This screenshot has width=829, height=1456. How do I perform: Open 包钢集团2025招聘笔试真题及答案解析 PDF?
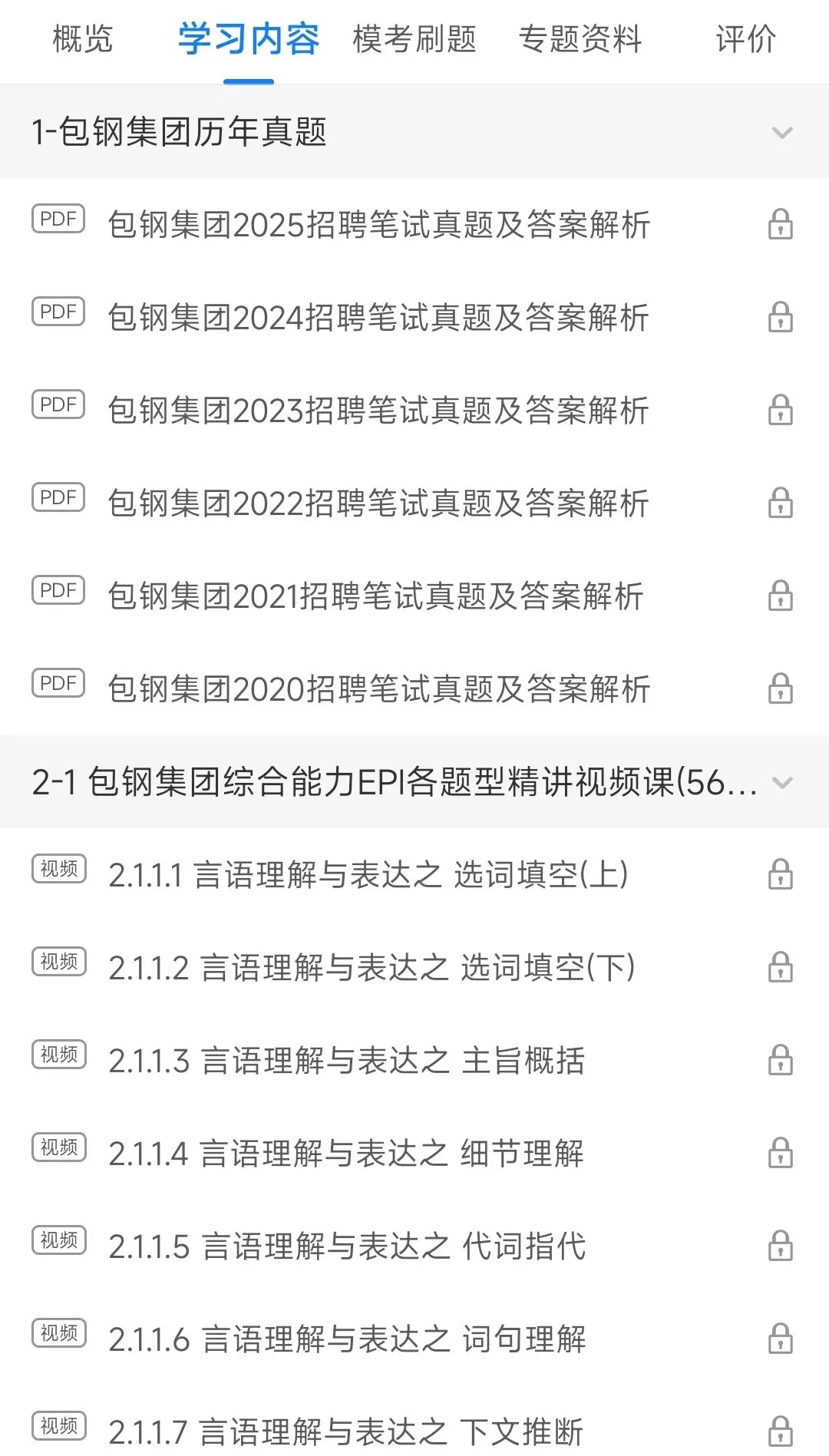(x=379, y=225)
